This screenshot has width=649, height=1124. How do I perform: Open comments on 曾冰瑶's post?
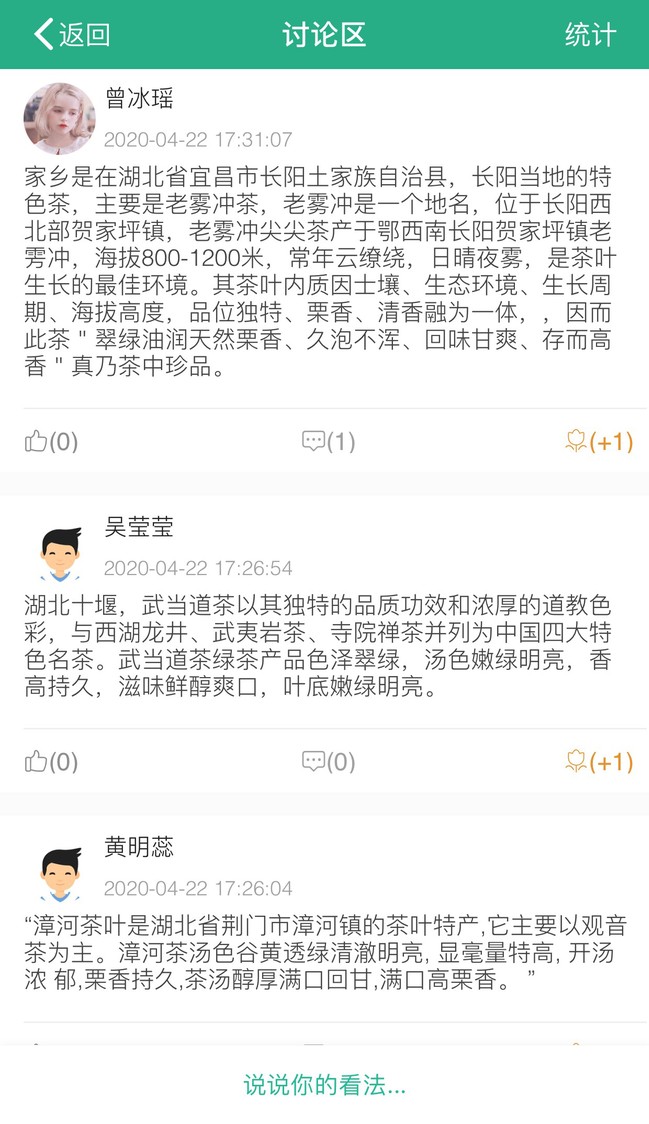(328, 441)
